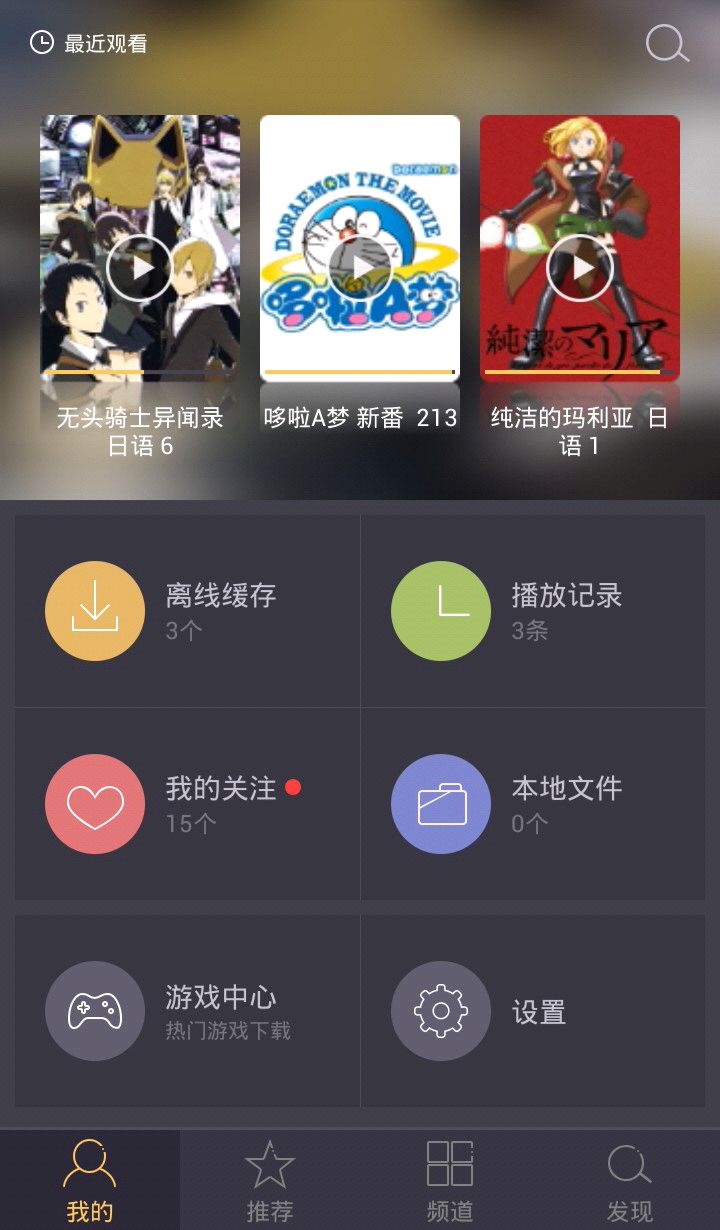Open 离线缓存 downloads
The width and height of the screenshot is (720, 1230).
tap(187, 611)
